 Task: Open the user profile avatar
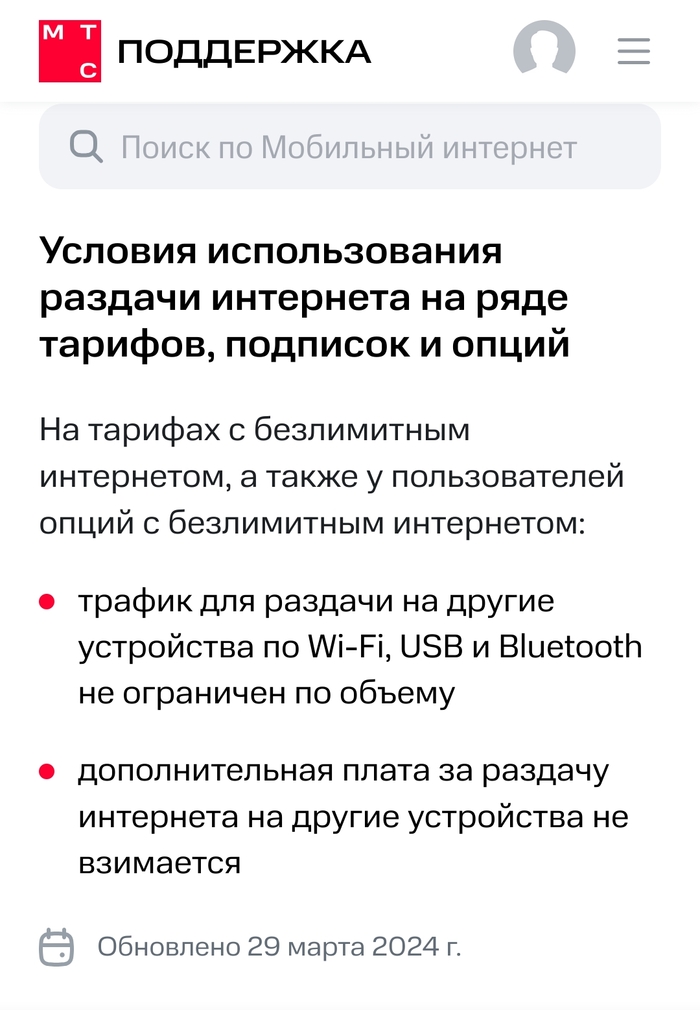click(x=544, y=50)
